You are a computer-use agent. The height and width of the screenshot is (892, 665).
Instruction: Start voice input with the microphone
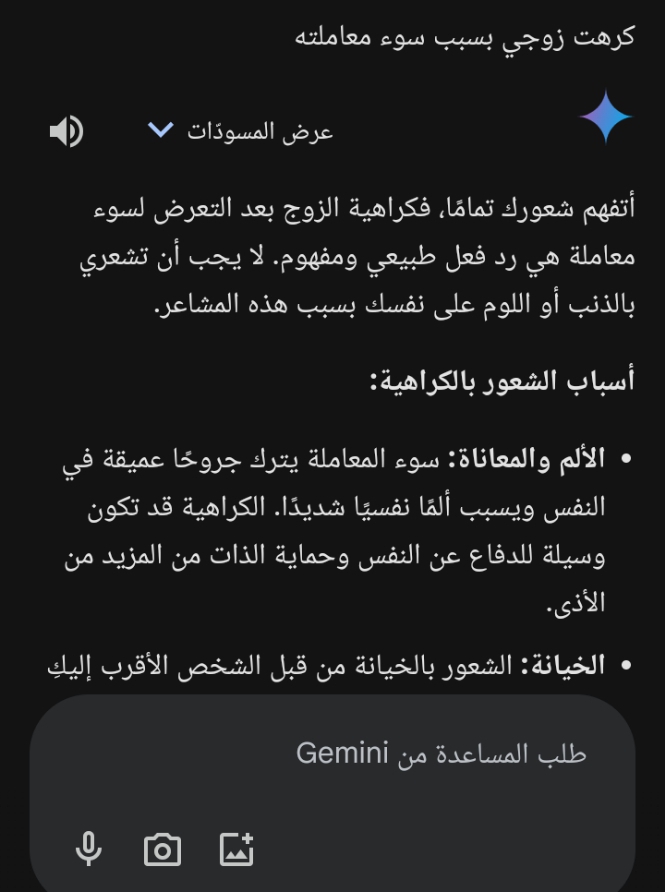click(x=89, y=850)
